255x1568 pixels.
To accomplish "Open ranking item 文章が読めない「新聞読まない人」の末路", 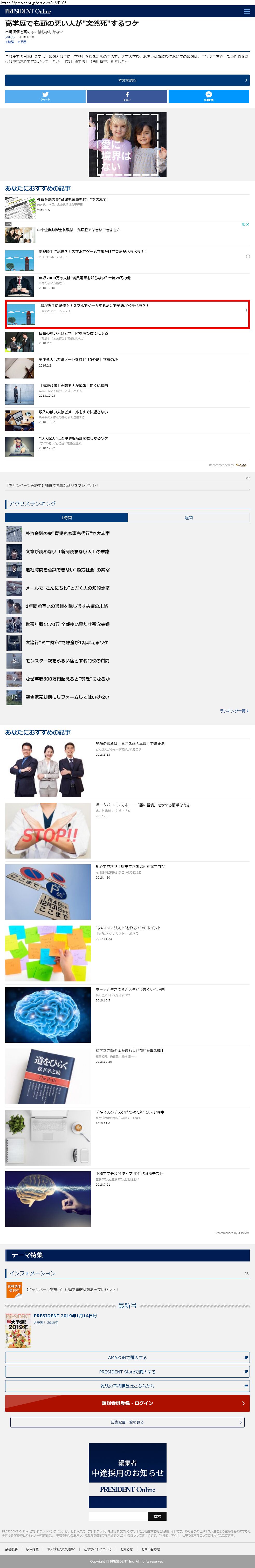I will [x=67, y=552].
